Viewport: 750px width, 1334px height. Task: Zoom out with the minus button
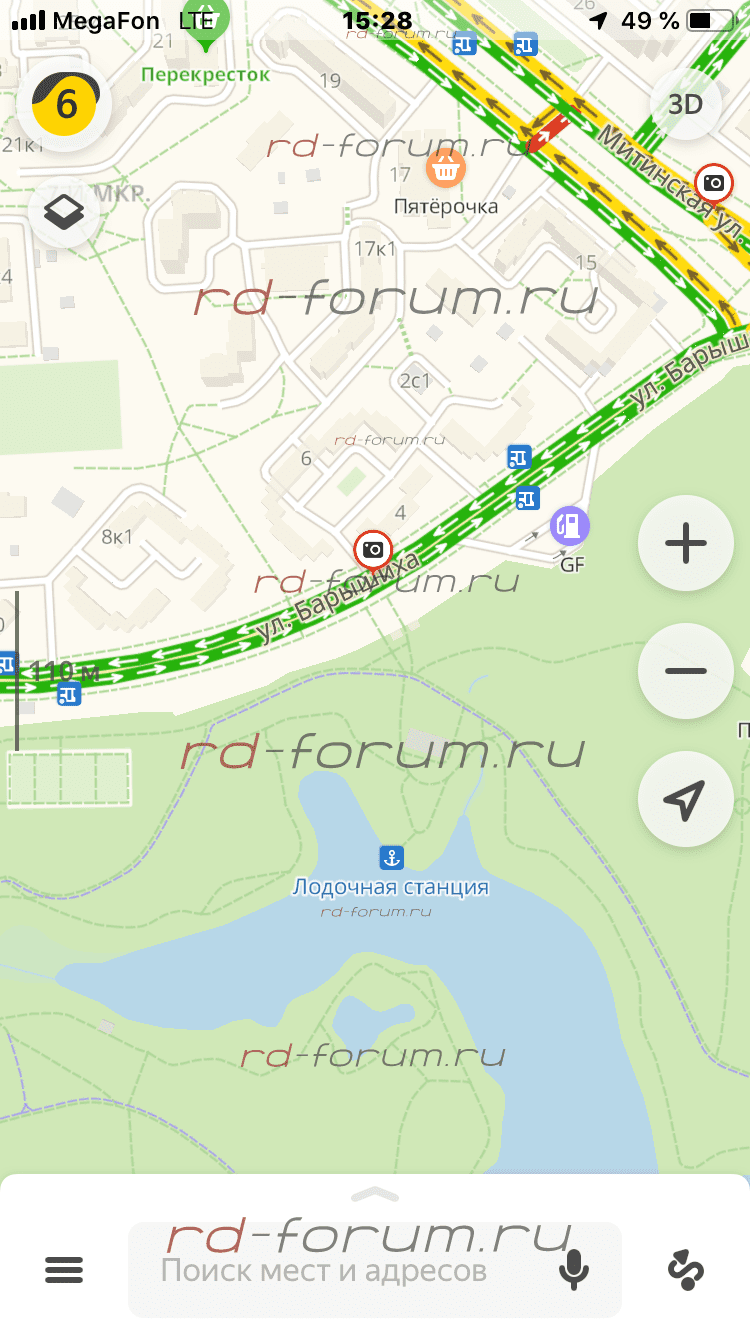686,671
